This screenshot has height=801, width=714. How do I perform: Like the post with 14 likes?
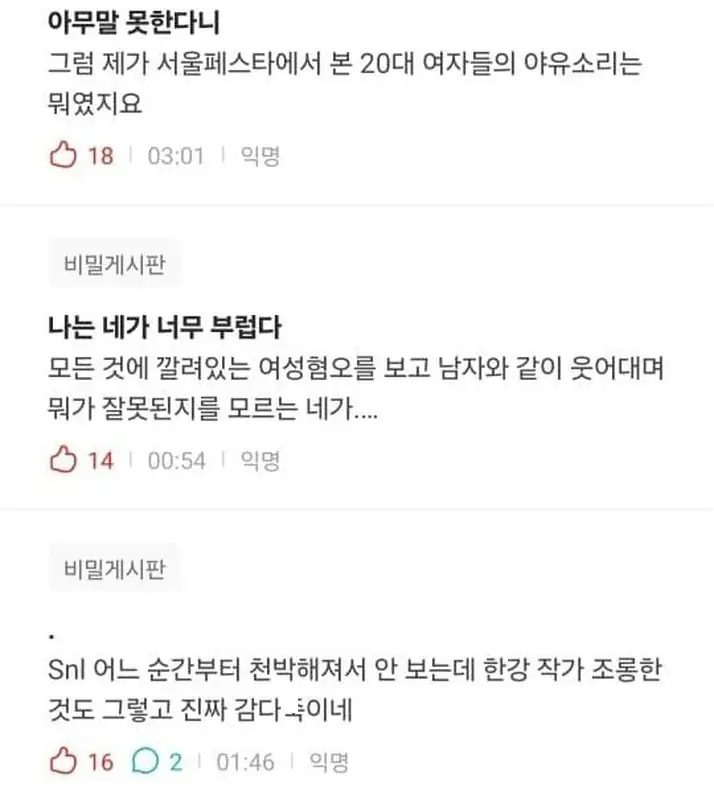64,460
